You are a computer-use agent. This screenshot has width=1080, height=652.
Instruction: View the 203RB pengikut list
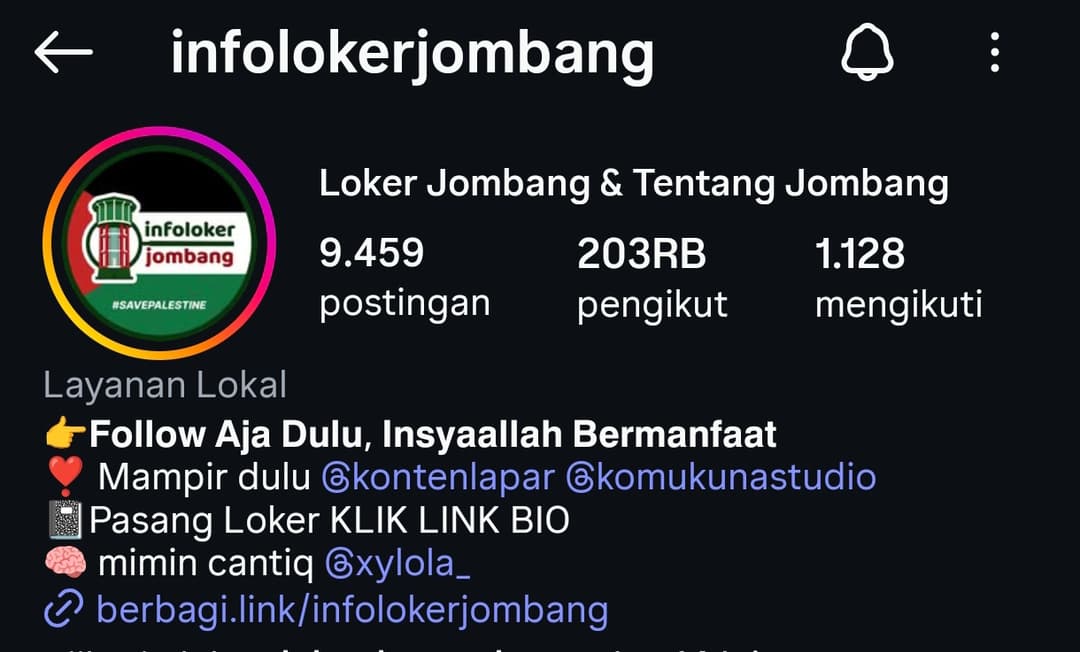tap(652, 277)
